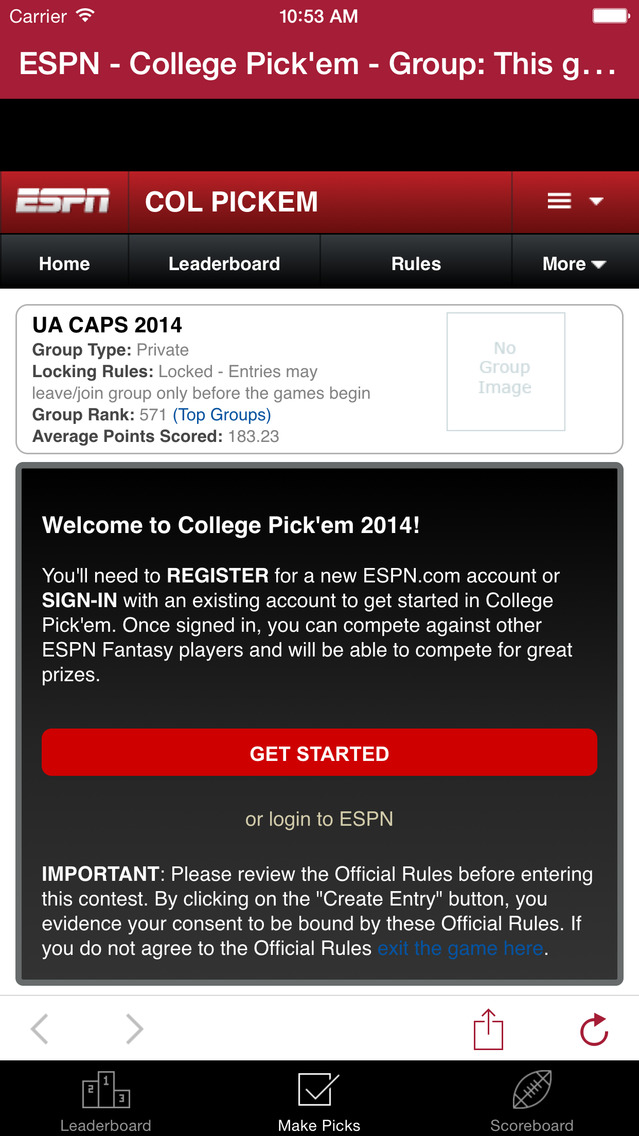This screenshot has height=1136, width=639.
Task: Switch to the Scoreboard tab
Action: point(532,1100)
